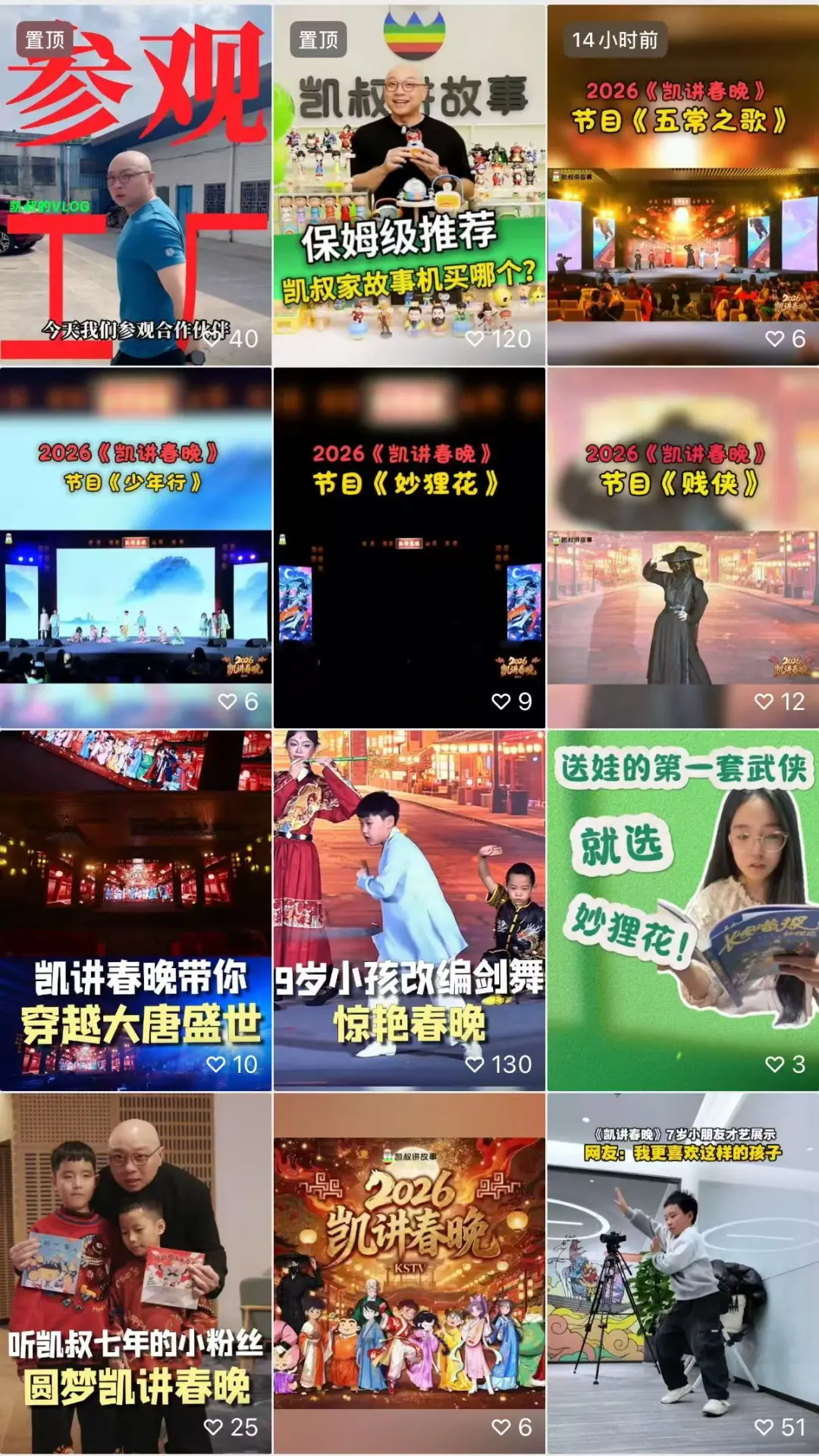The height and width of the screenshot is (1456, 819).
Task: Open the pinned 参观工厂 vlog video
Action: coord(136,186)
